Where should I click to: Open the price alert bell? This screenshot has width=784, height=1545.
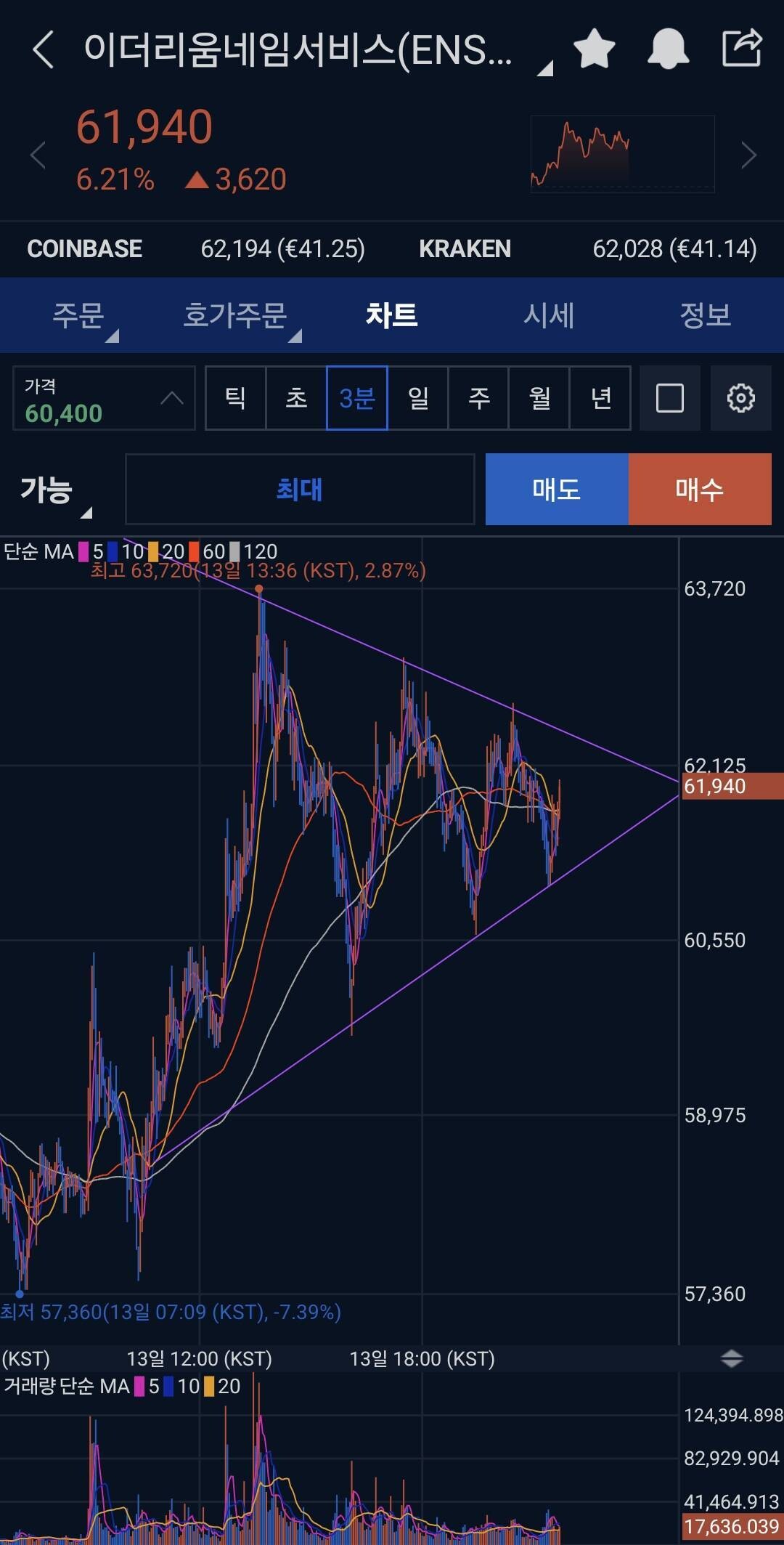(x=668, y=49)
